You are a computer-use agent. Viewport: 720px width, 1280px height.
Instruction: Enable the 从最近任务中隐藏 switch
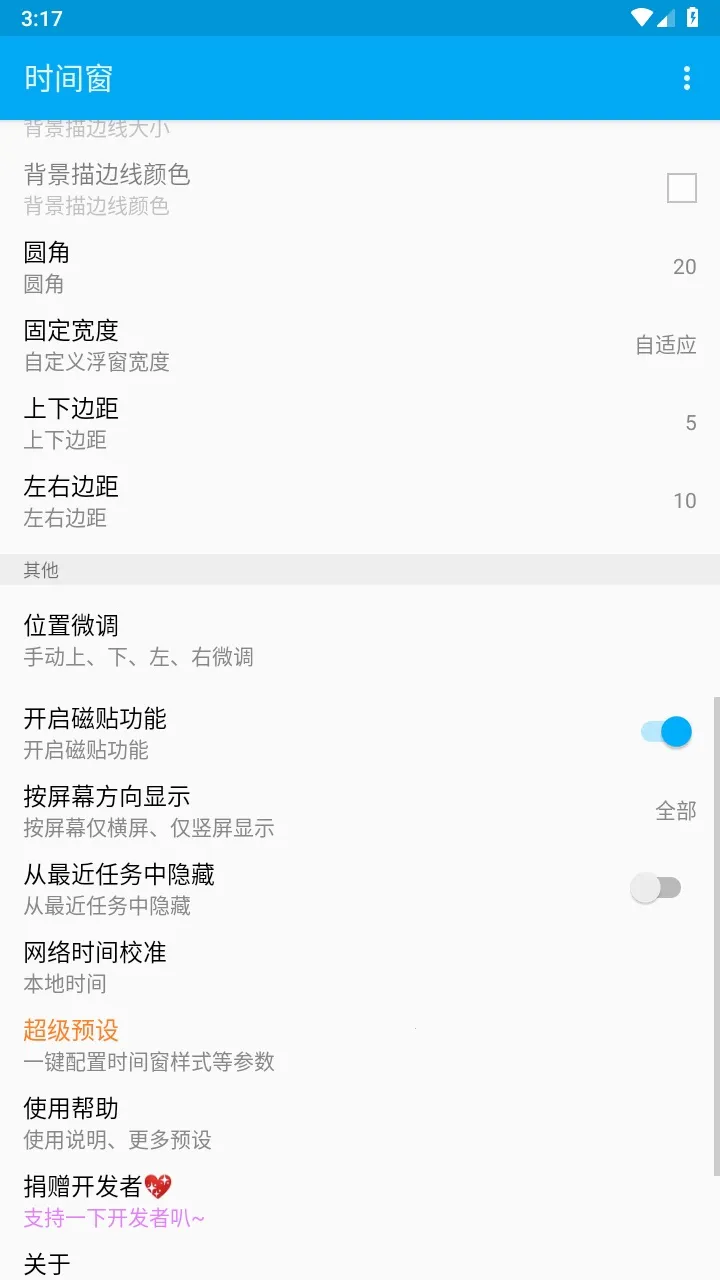(x=657, y=887)
